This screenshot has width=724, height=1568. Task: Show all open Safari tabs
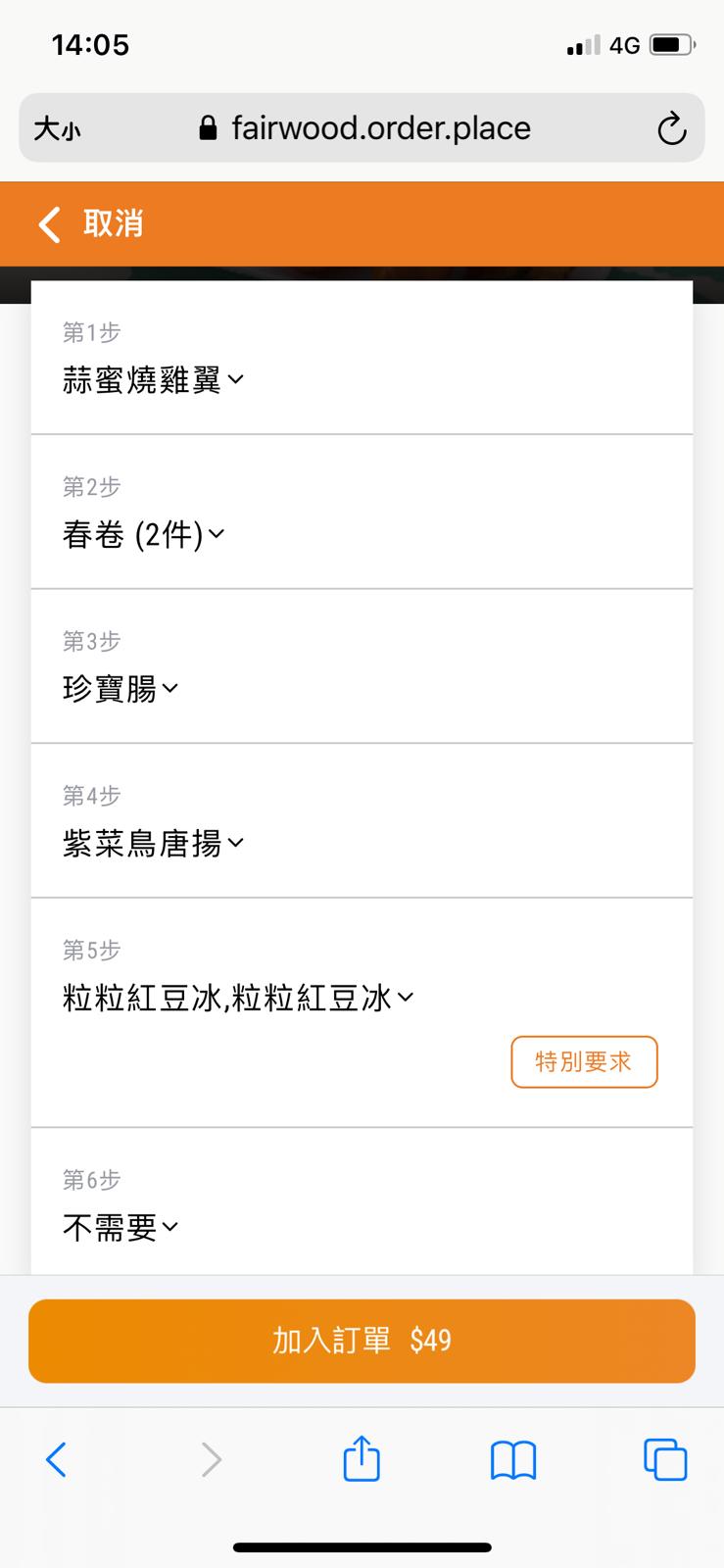665,1459
